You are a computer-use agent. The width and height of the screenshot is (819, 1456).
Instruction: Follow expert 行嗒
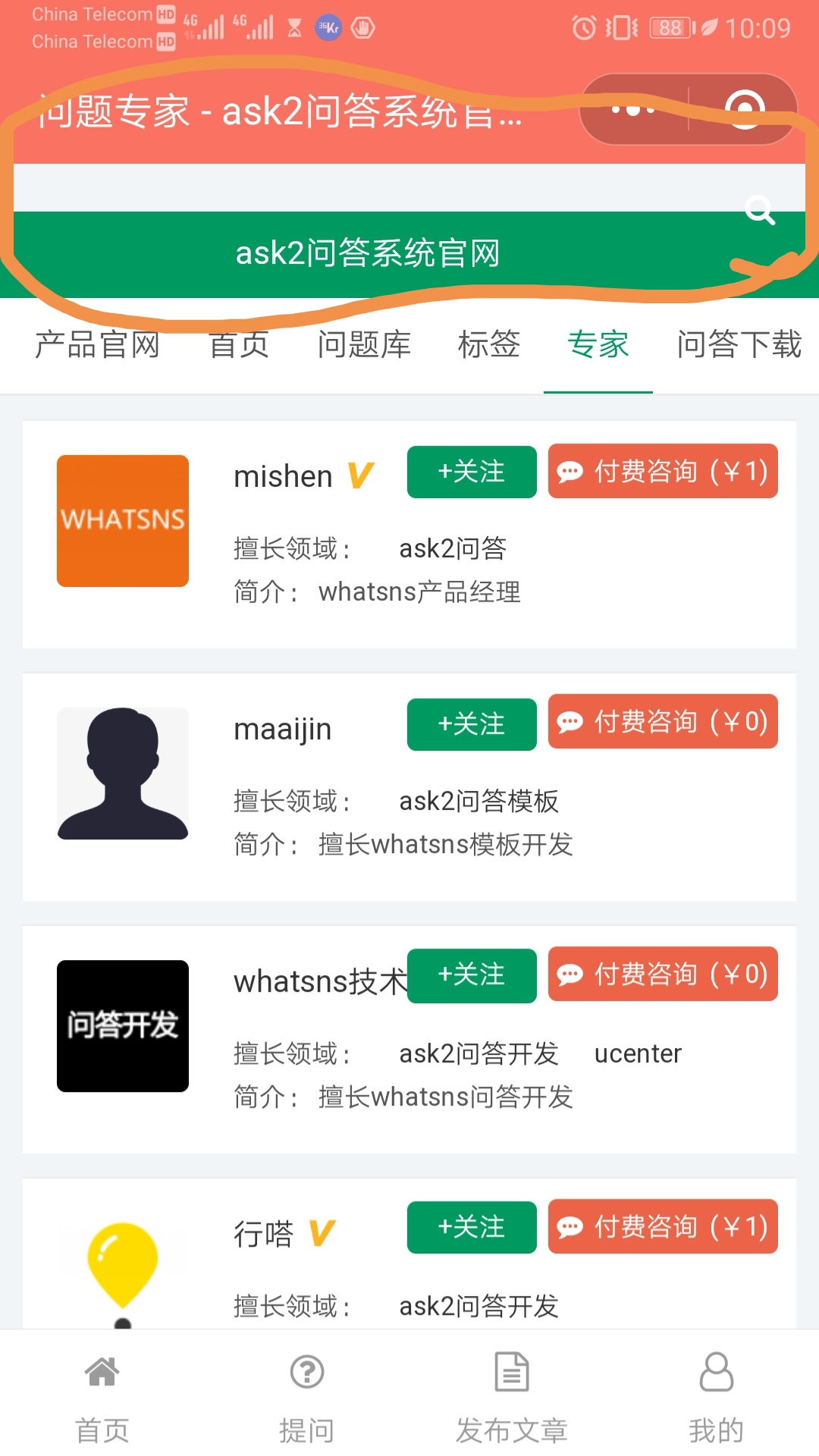[x=471, y=1227]
